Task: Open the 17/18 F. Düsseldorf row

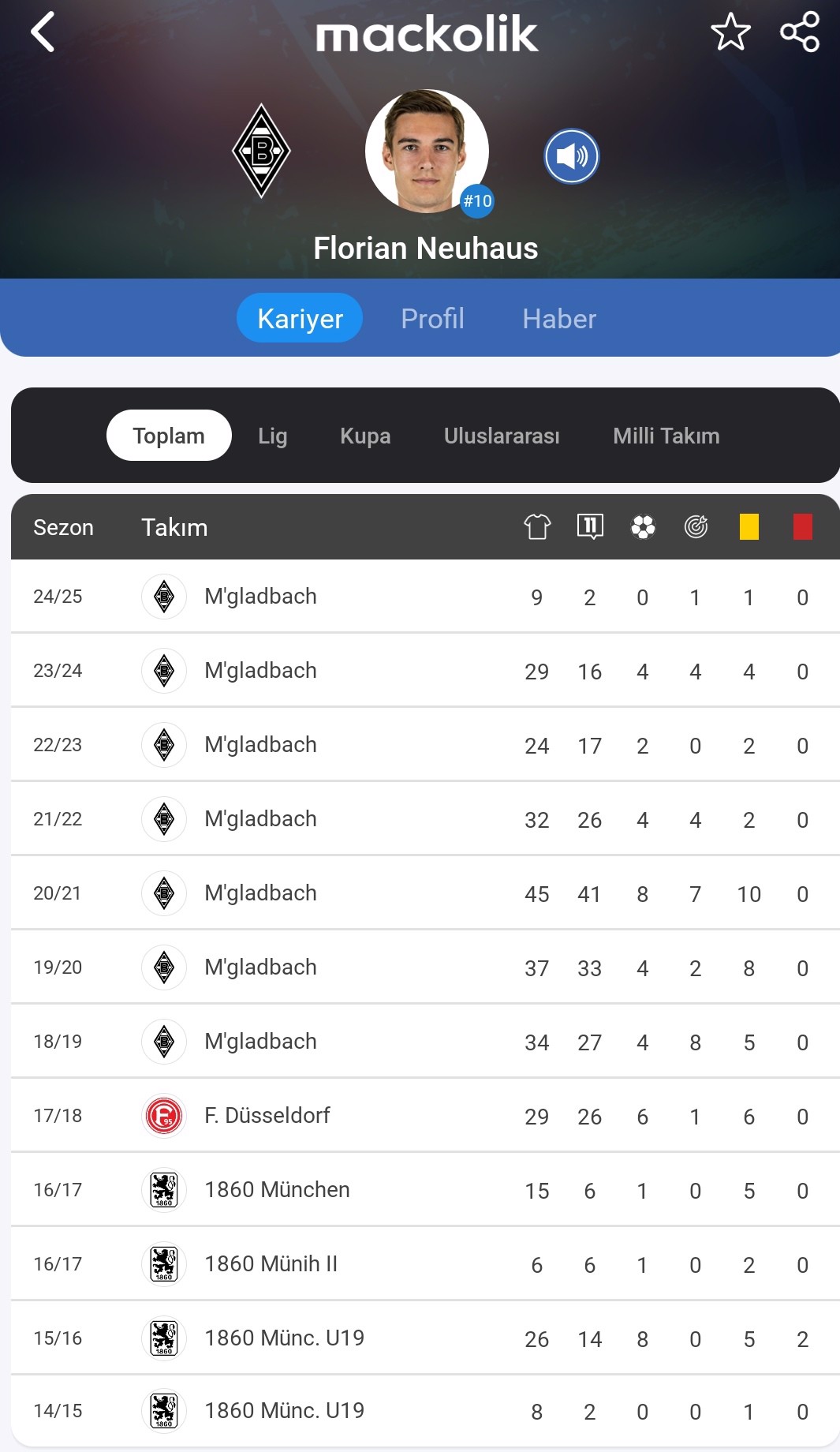Action: pos(425,1116)
